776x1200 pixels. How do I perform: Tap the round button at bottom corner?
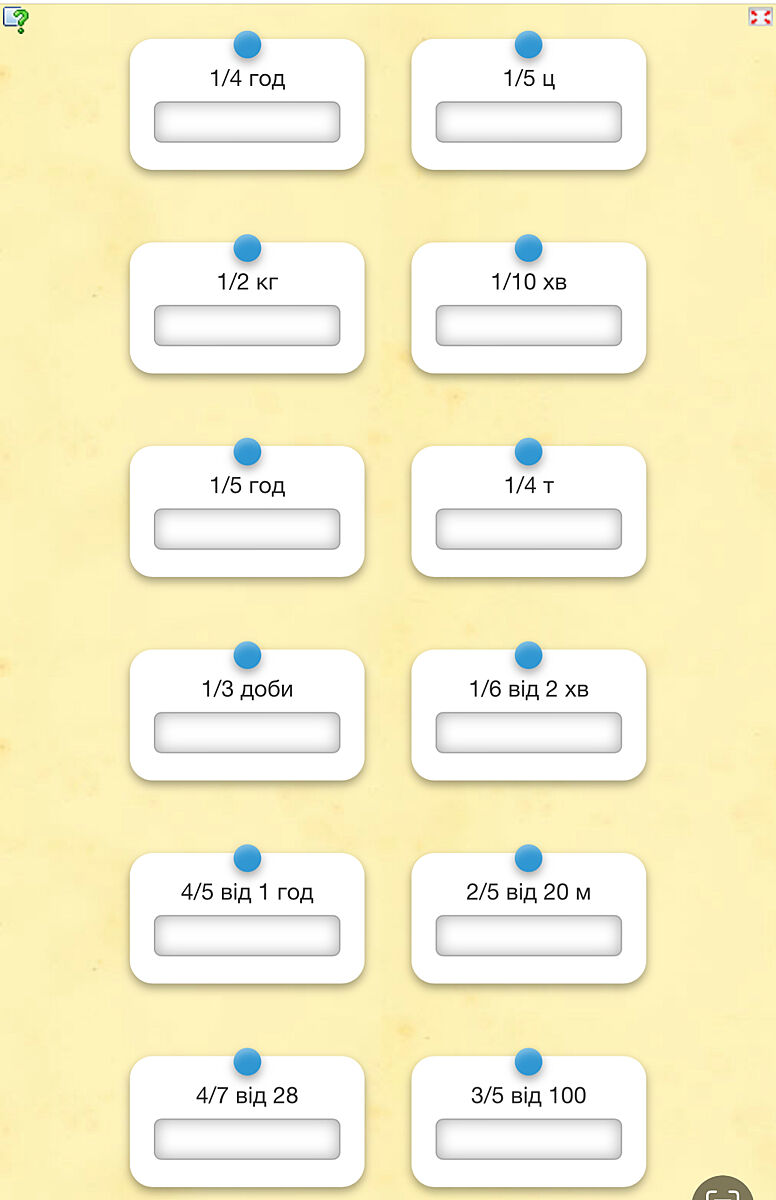(723, 1190)
